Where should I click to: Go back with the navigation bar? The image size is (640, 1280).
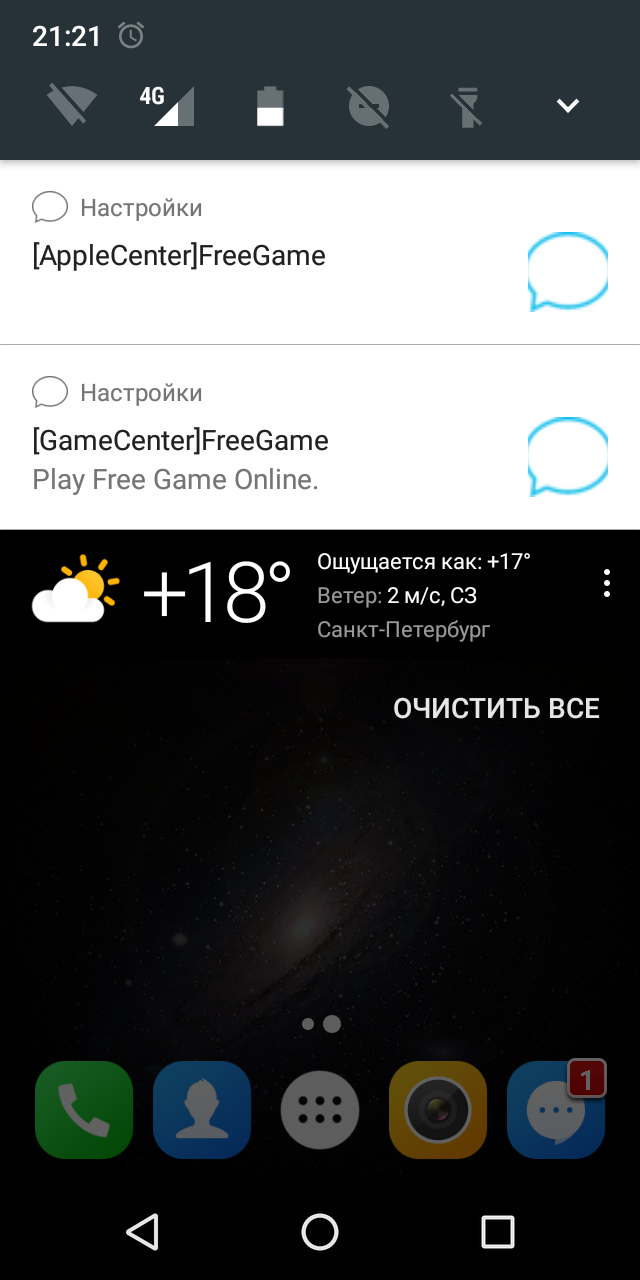tap(143, 1232)
